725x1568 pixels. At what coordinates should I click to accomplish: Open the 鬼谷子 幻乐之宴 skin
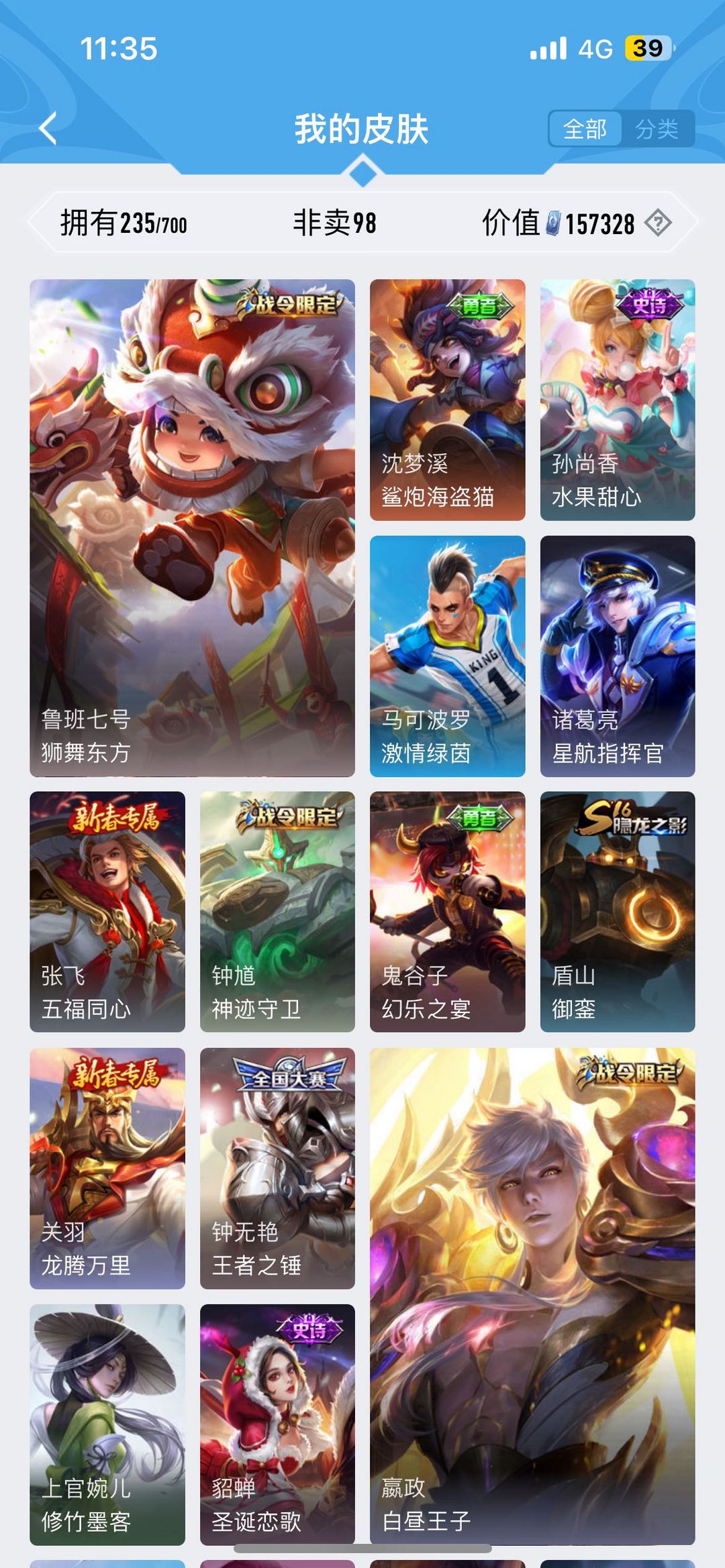coord(447,912)
